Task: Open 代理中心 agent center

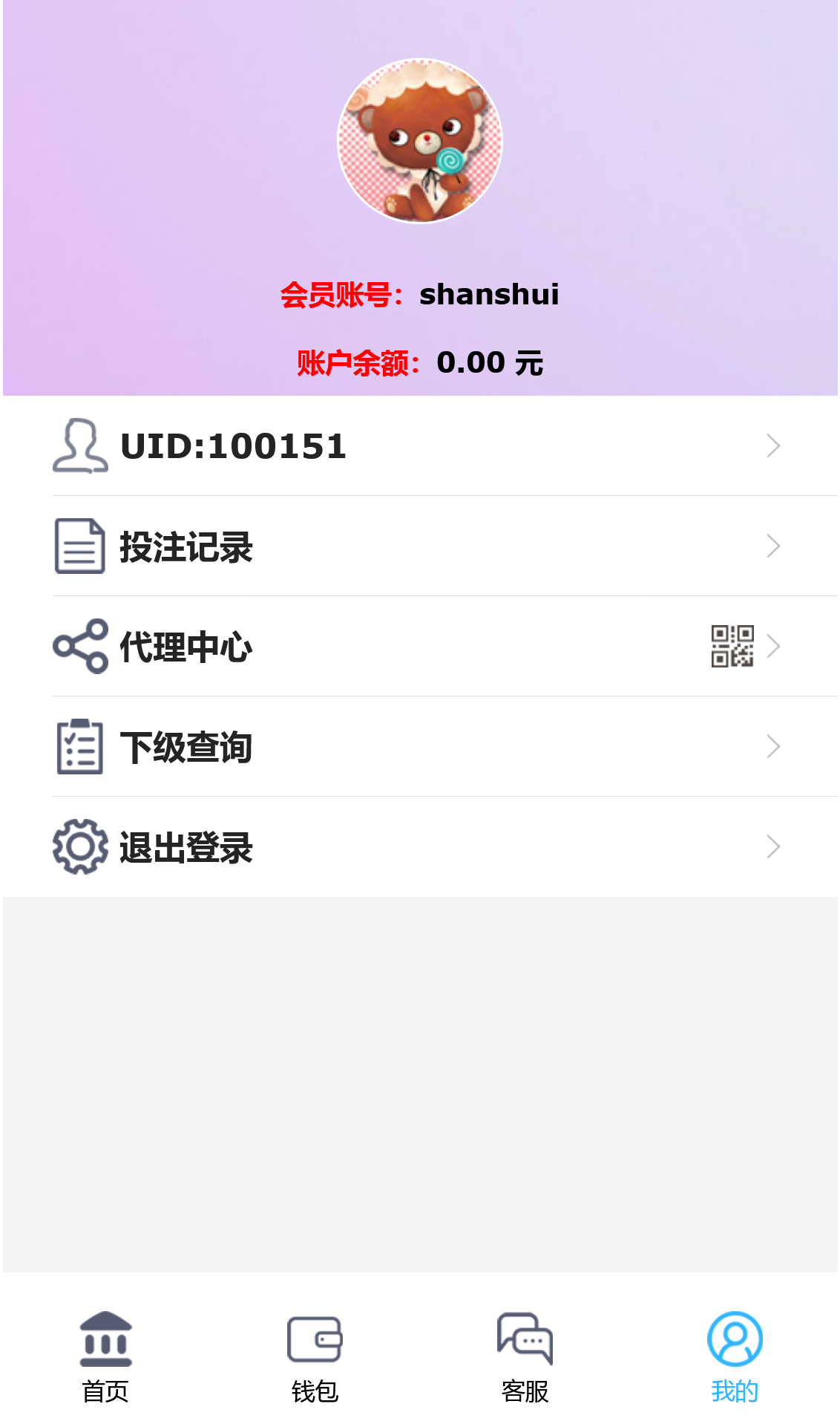Action: 184,647
